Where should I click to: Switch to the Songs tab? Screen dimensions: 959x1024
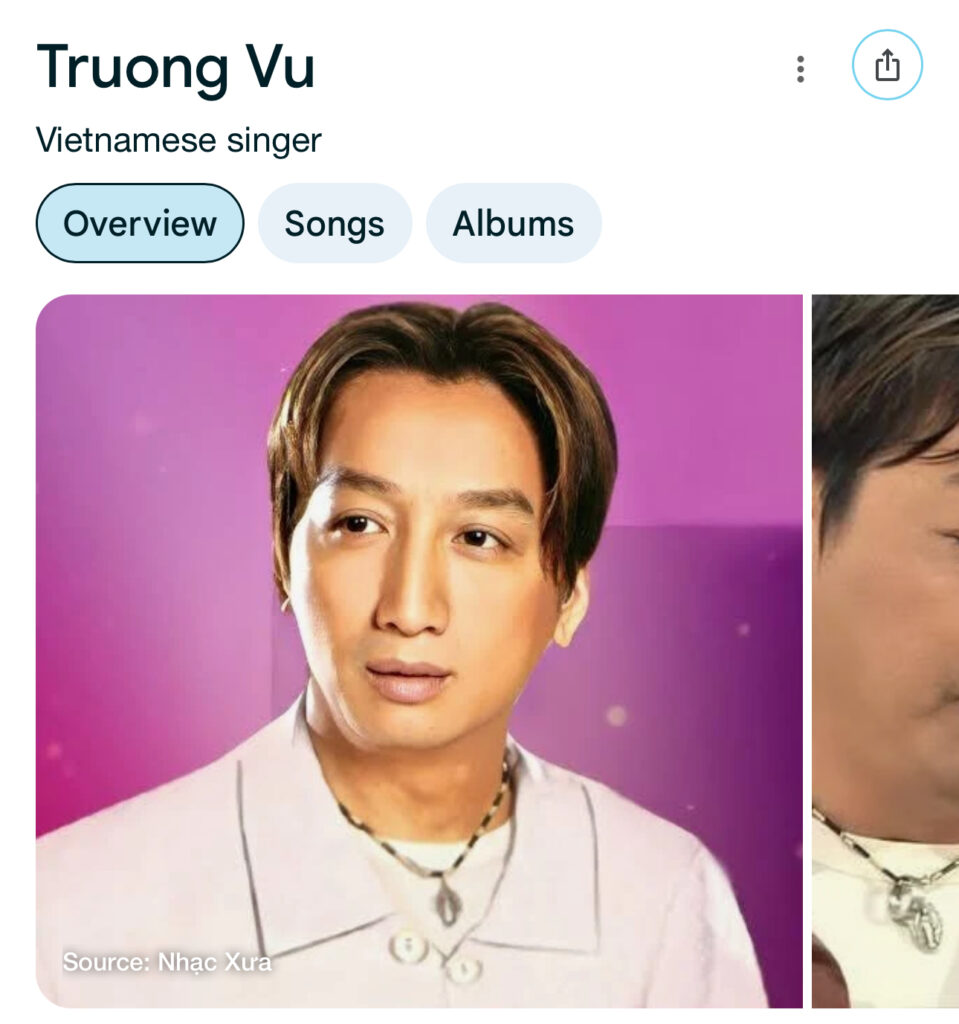click(334, 223)
